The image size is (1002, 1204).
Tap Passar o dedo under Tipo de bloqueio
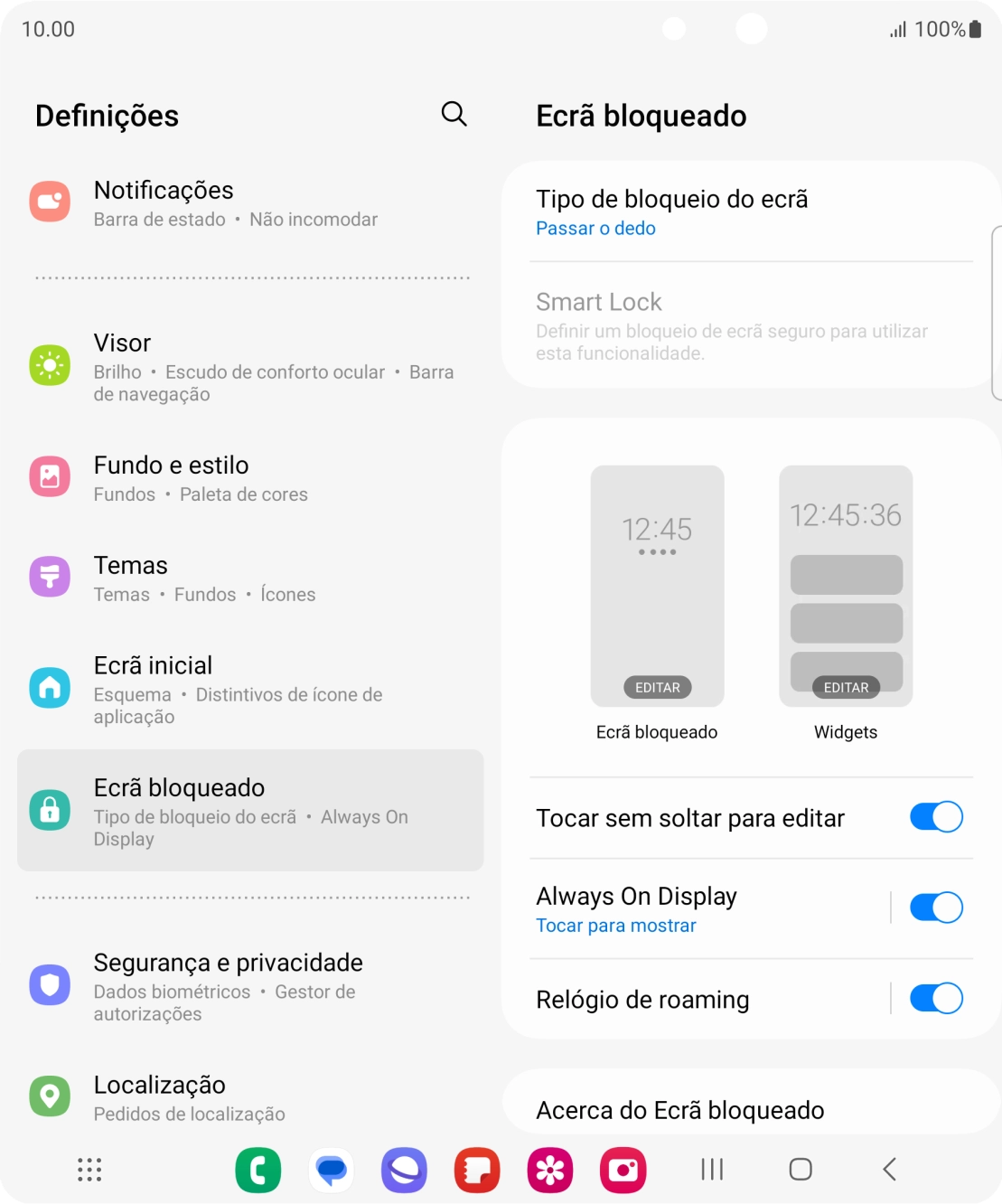595,228
